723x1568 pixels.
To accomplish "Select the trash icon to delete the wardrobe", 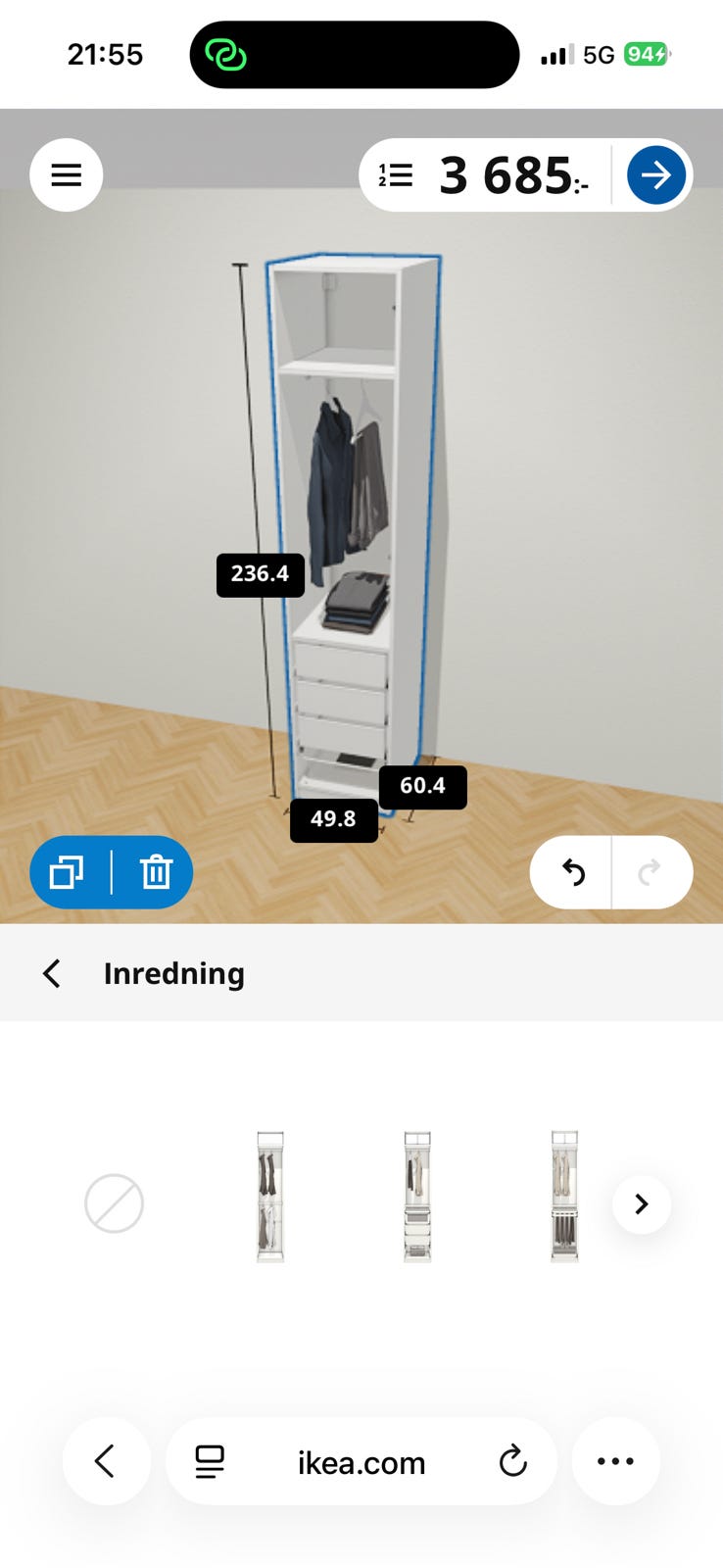I will [157, 871].
